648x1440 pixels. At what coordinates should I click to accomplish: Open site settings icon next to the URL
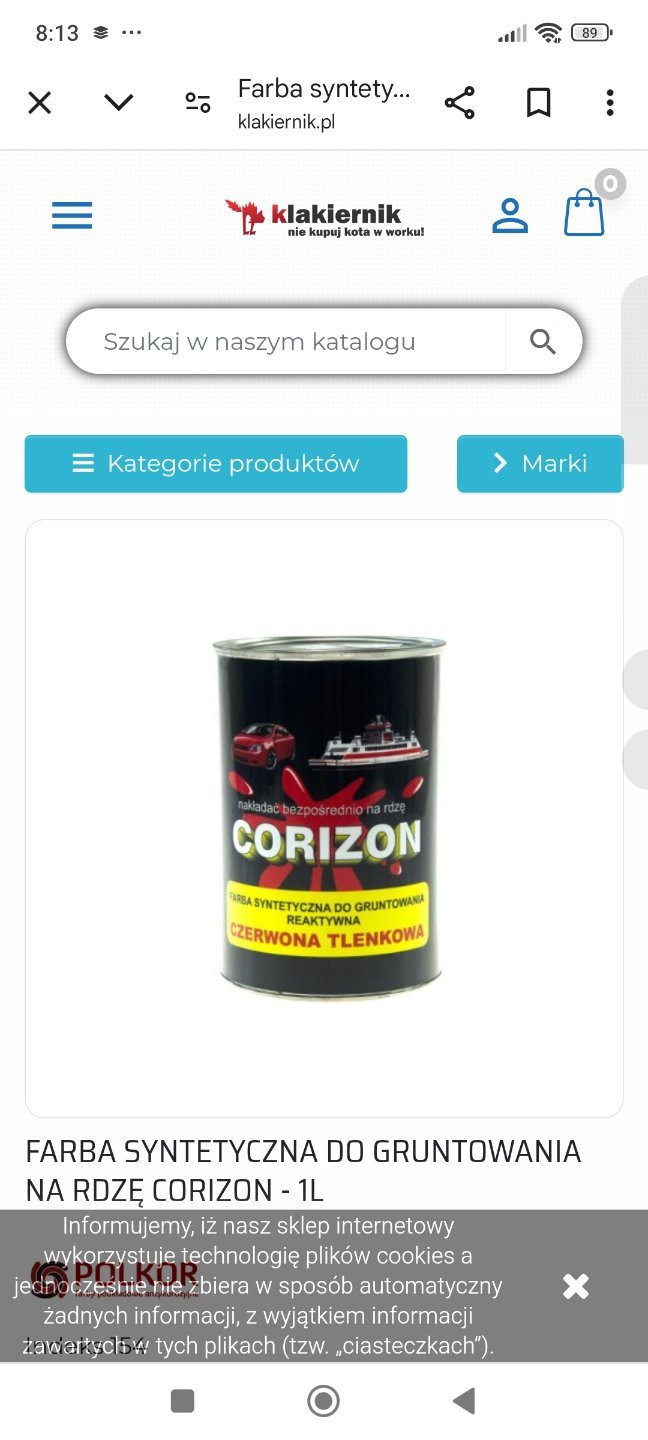tap(198, 102)
